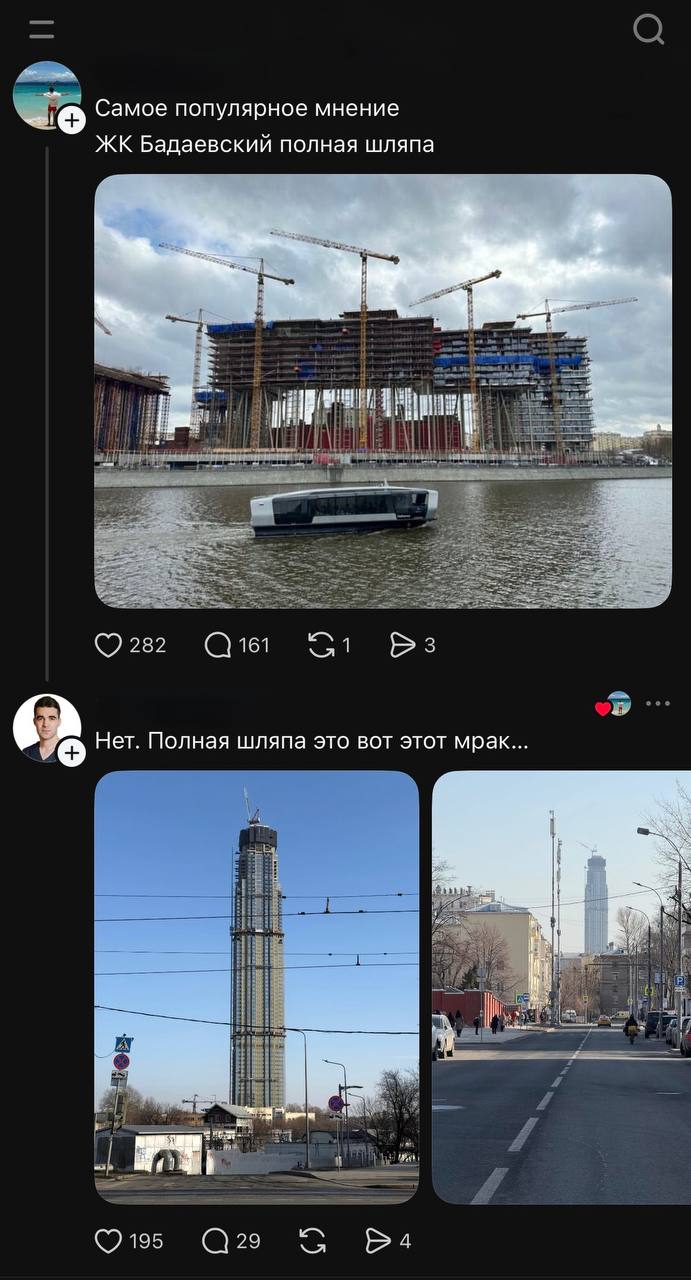Viewport: 691px width, 1280px height.
Task: Follow the author of the 'Нет. Полная шляпа' reply
Action: pyautogui.click(x=72, y=753)
